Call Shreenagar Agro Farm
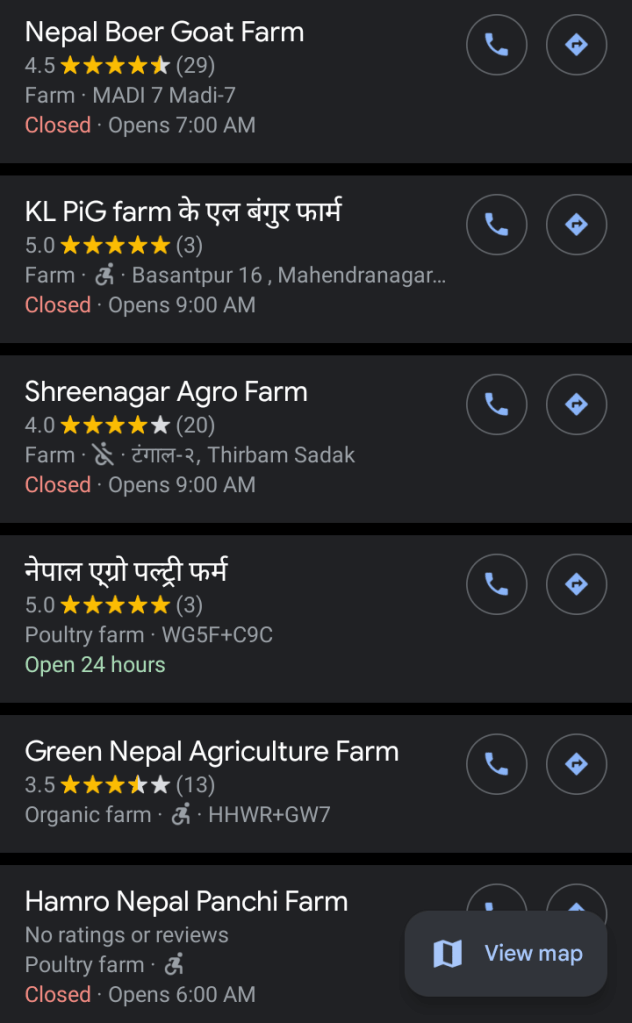Image resolution: width=632 pixels, height=1023 pixels. point(497,404)
